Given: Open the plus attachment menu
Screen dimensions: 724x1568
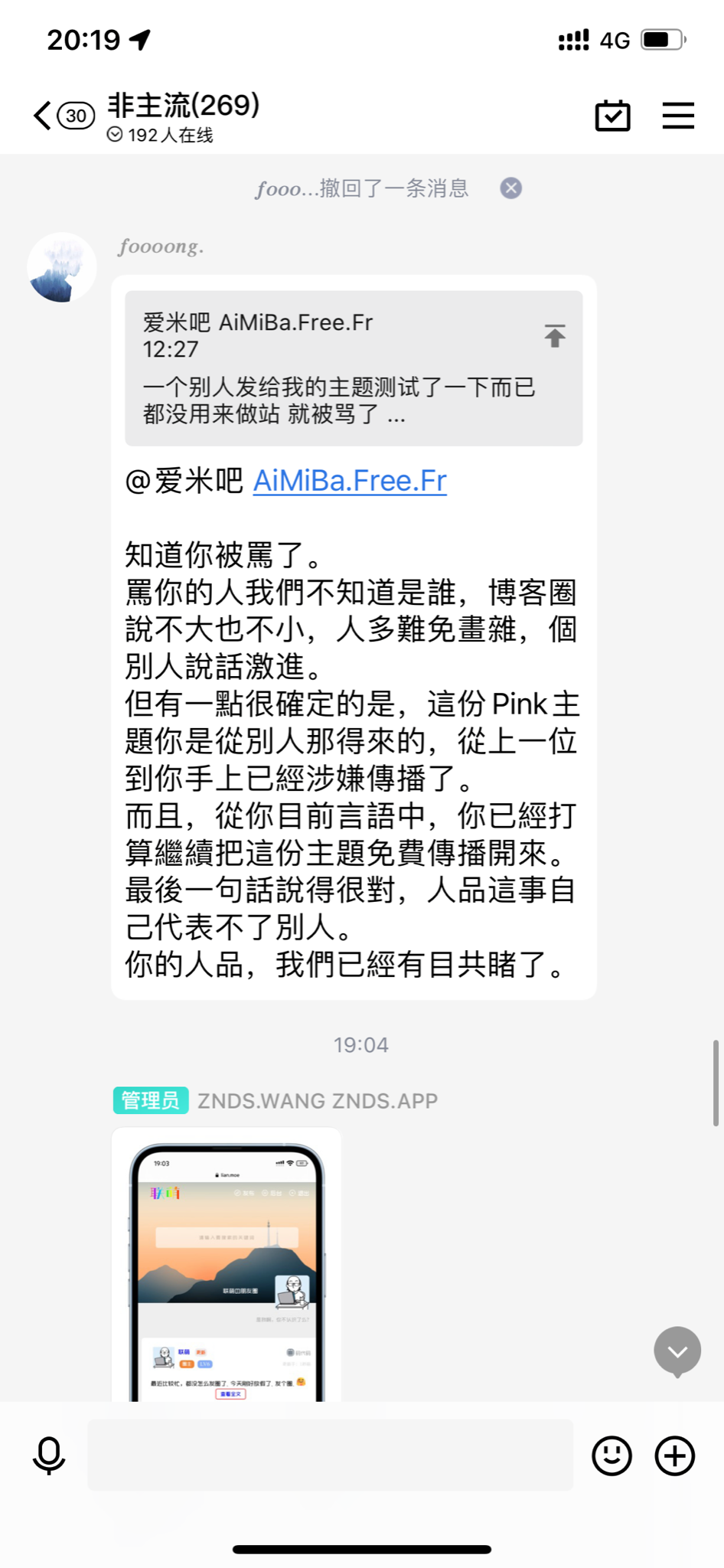Looking at the screenshot, I should [x=675, y=1455].
